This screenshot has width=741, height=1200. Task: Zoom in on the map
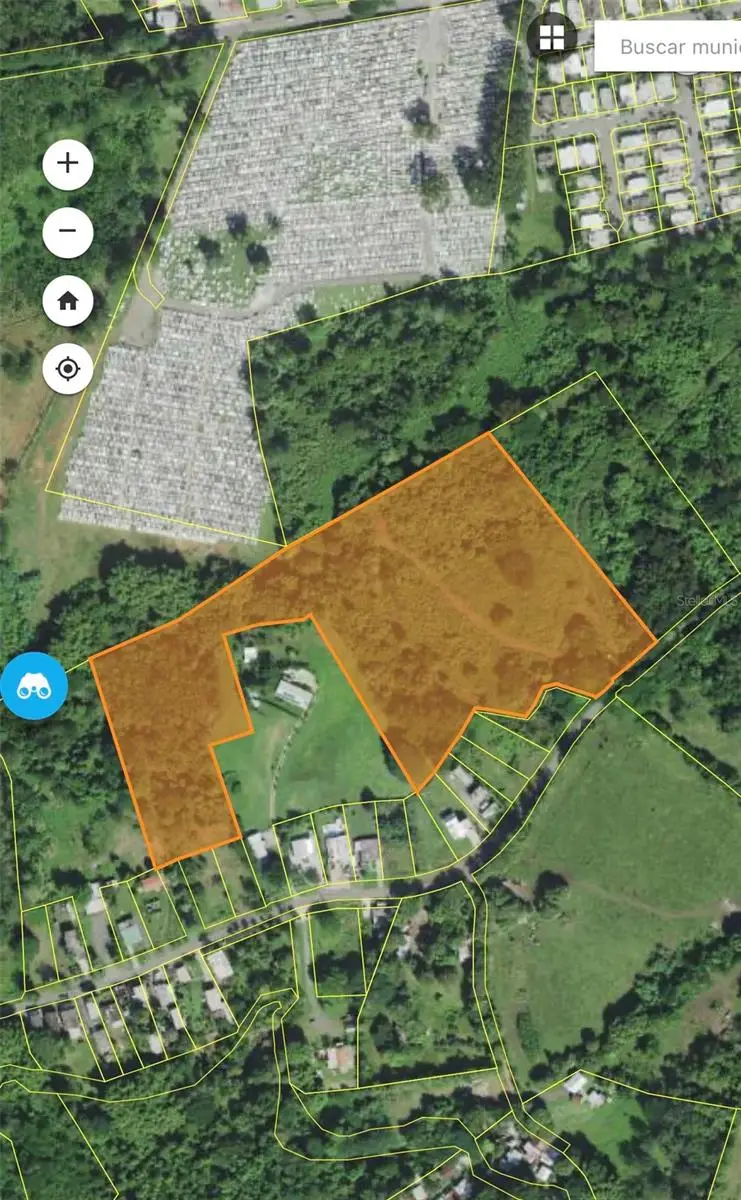point(68,164)
